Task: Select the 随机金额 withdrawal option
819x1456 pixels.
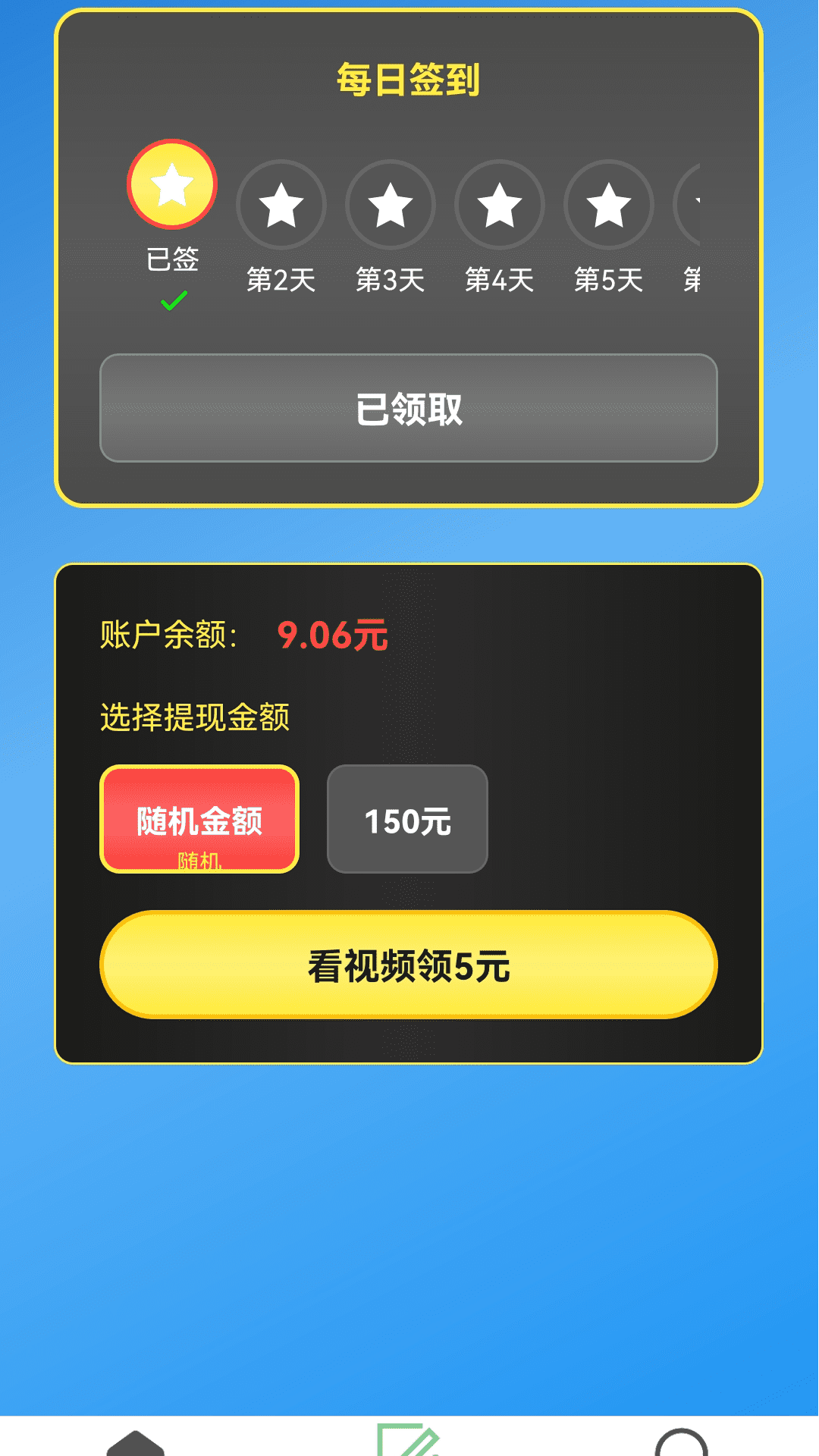Action: pos(199,819)
